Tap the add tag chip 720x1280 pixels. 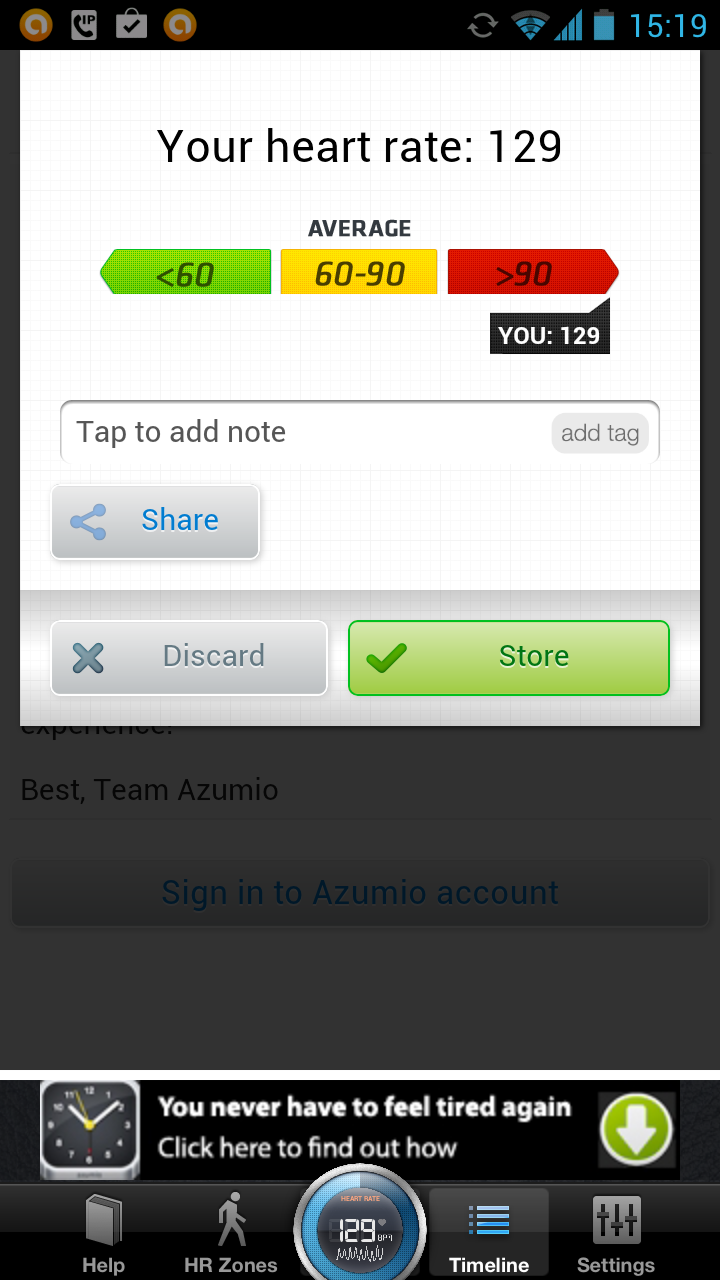(599, 433)
